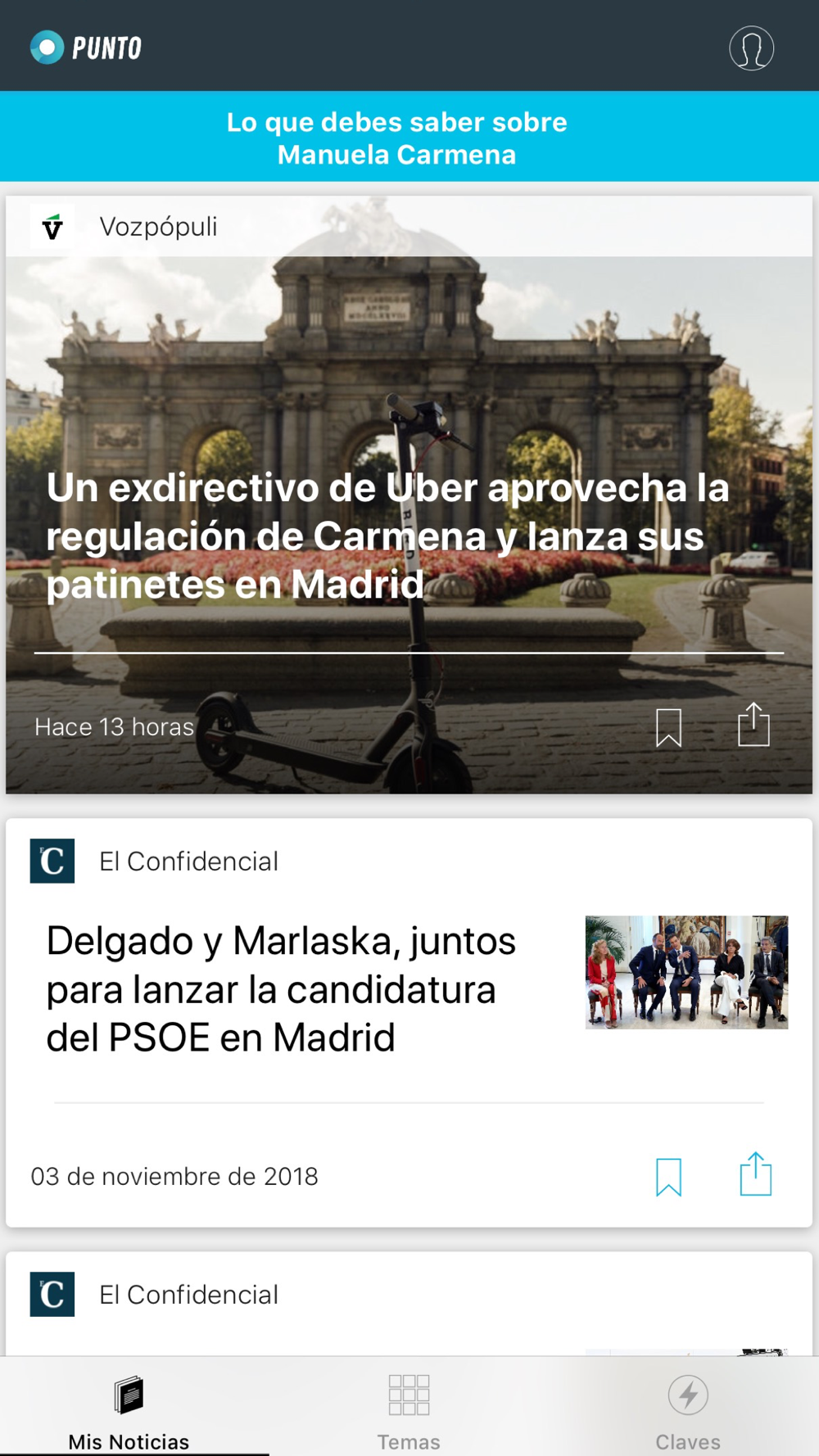This screenshot has width=819, height=1456.
Task: Go to the Temas tab
Action: [409, 1410]
